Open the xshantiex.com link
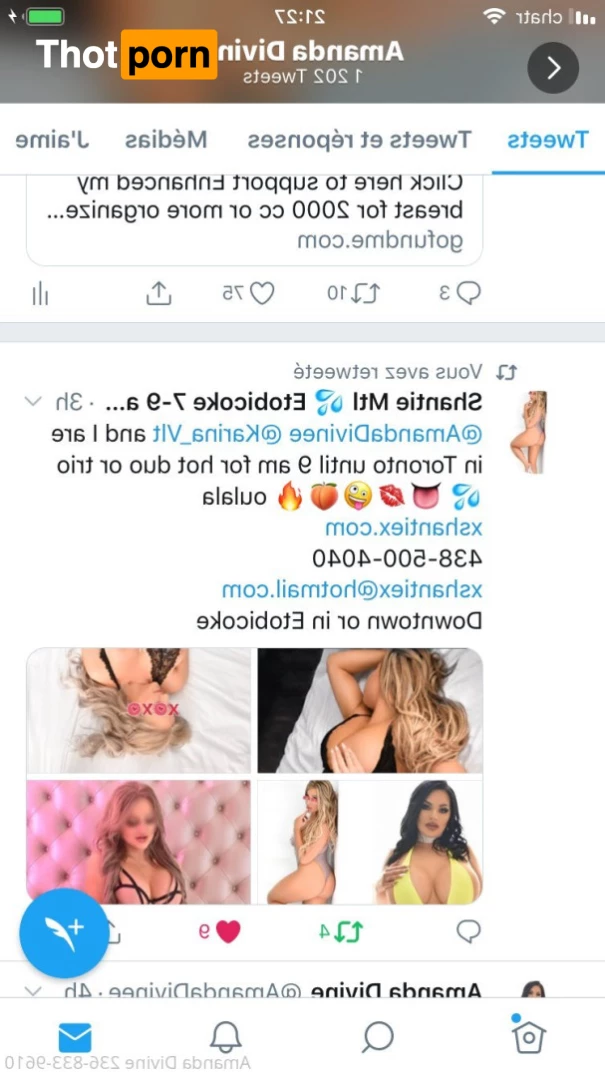Screen dimensions: 605x1077 [x=403, y=529]
